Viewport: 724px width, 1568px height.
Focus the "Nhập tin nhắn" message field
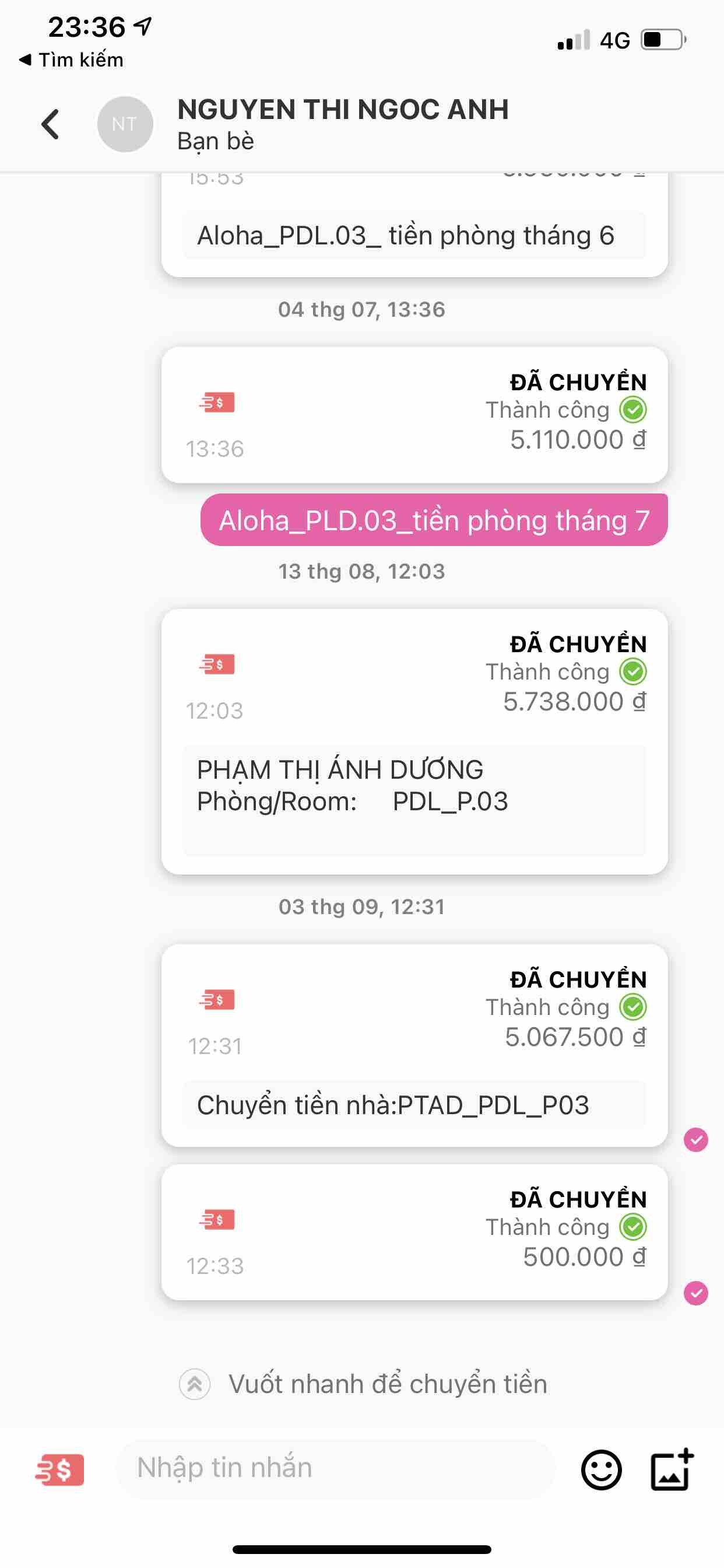(335, 1468)
